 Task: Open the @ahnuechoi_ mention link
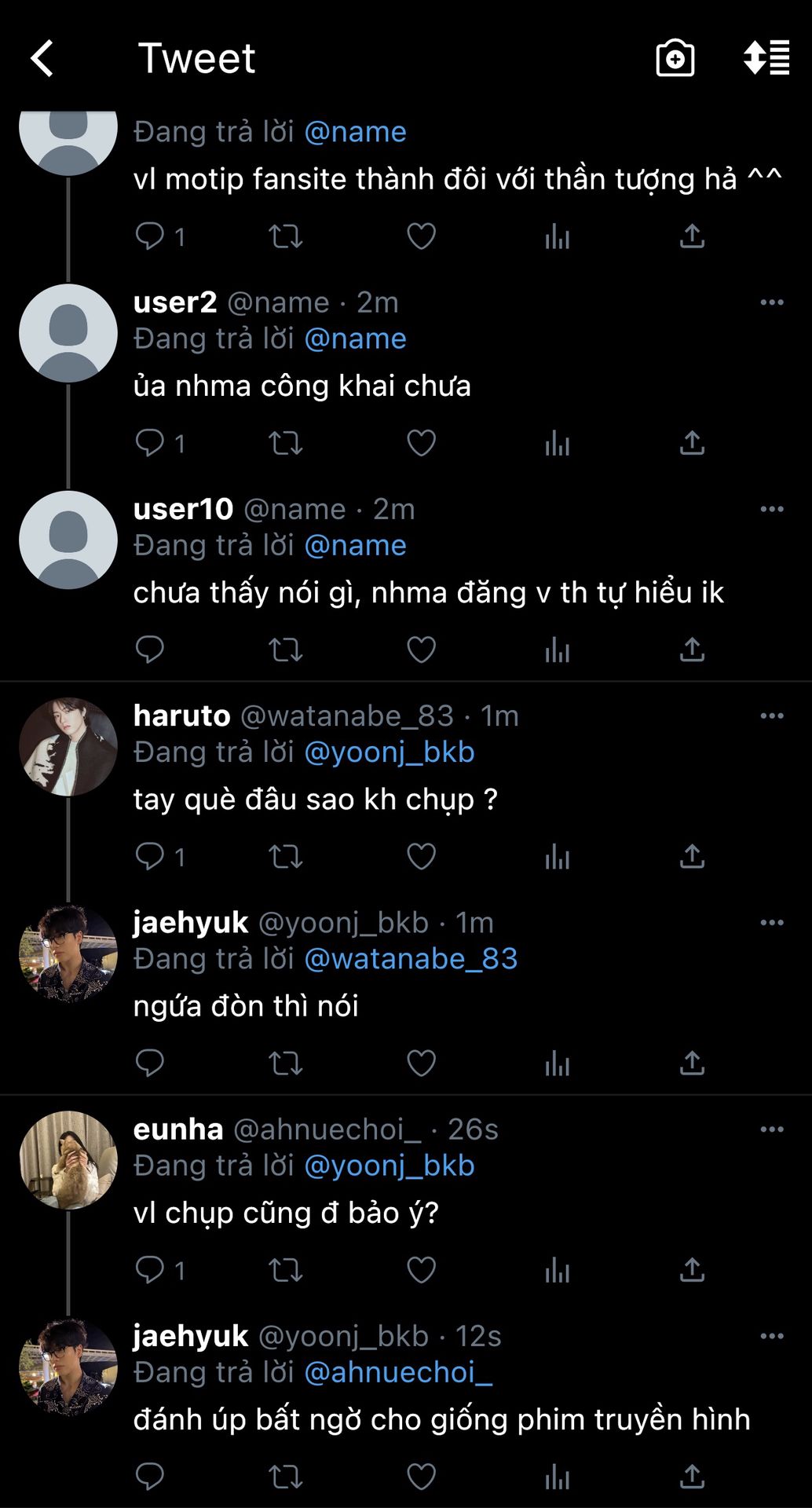coord(397,1372)
